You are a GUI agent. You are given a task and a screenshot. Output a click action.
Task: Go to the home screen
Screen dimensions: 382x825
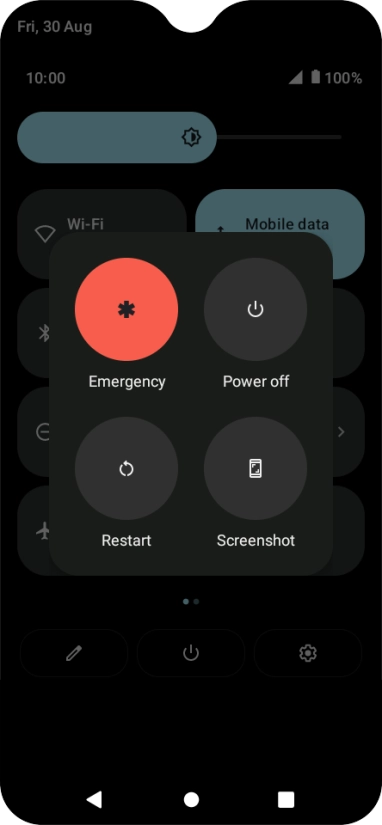pos(191,799)
